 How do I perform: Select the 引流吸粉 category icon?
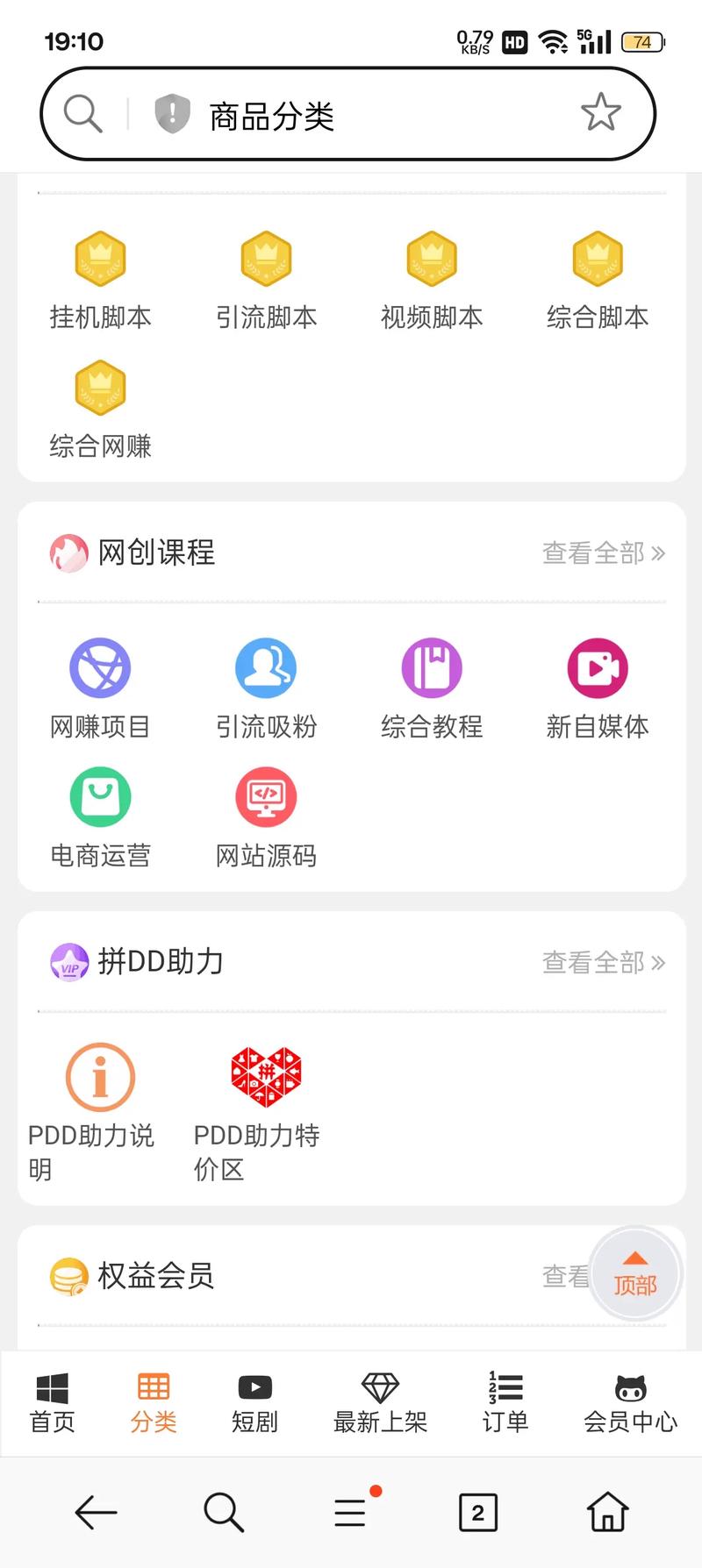point(265,666)
